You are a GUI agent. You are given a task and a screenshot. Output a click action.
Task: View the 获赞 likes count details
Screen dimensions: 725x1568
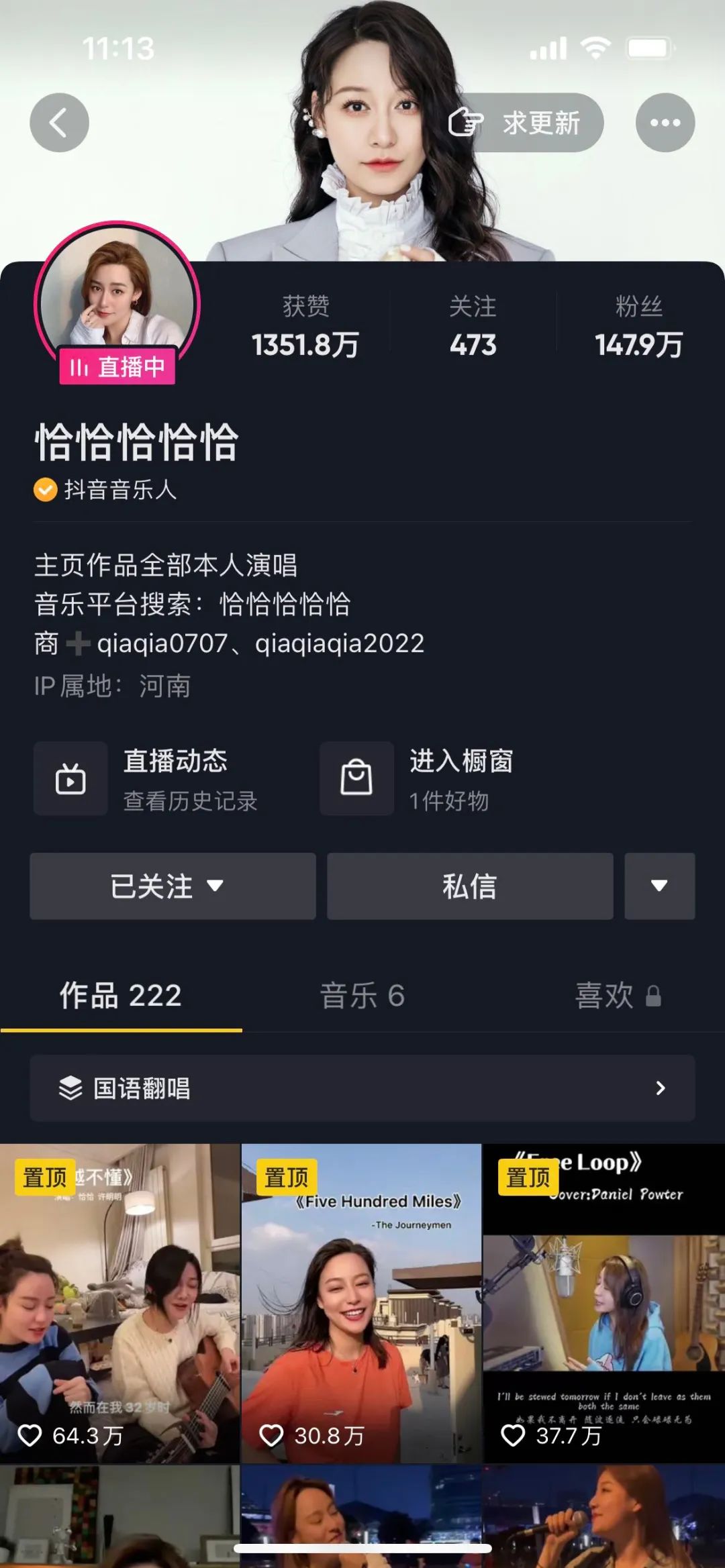coord(305,327)
